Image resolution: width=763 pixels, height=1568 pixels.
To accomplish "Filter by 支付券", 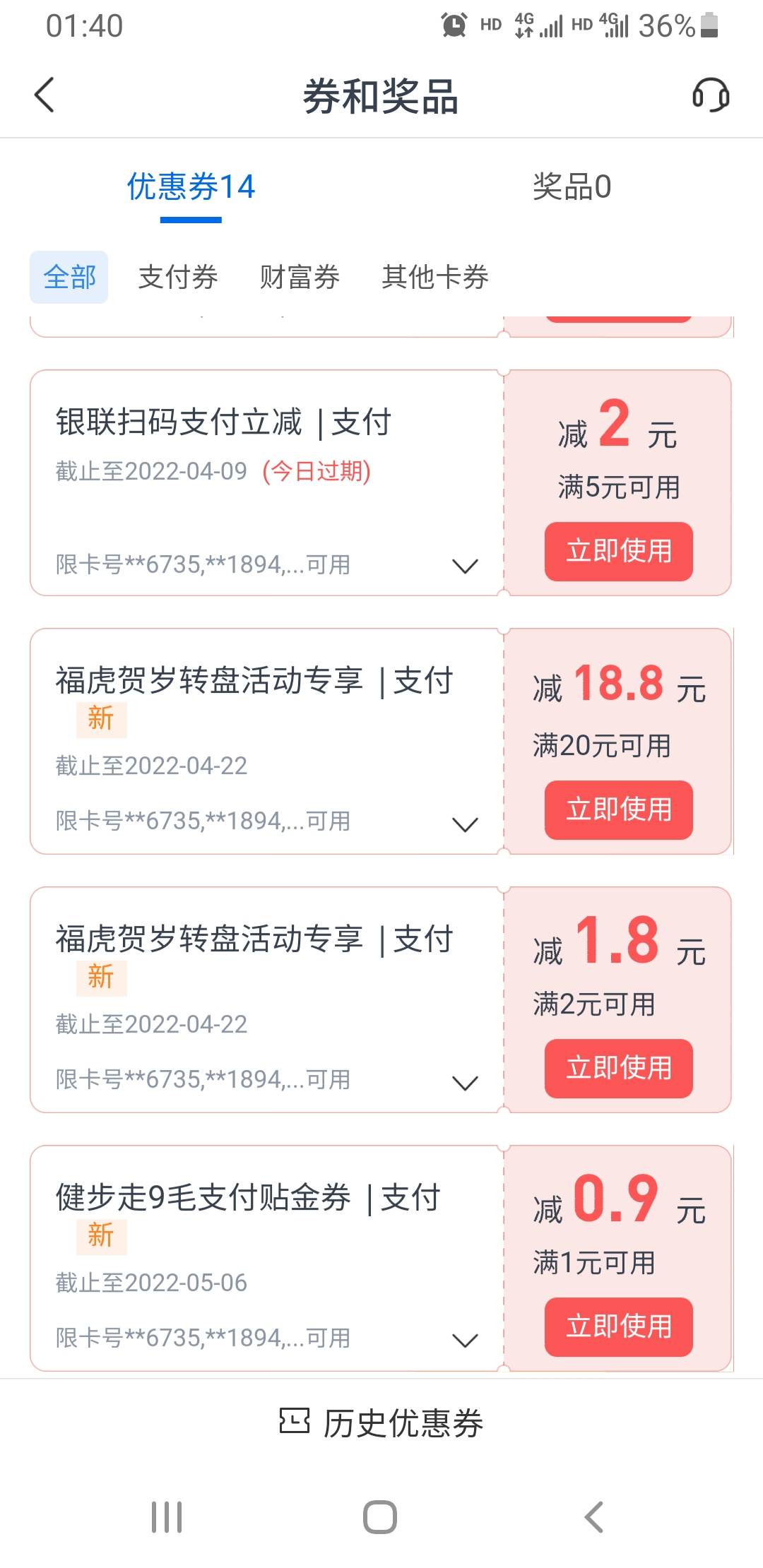I will (x=178, y=277).
